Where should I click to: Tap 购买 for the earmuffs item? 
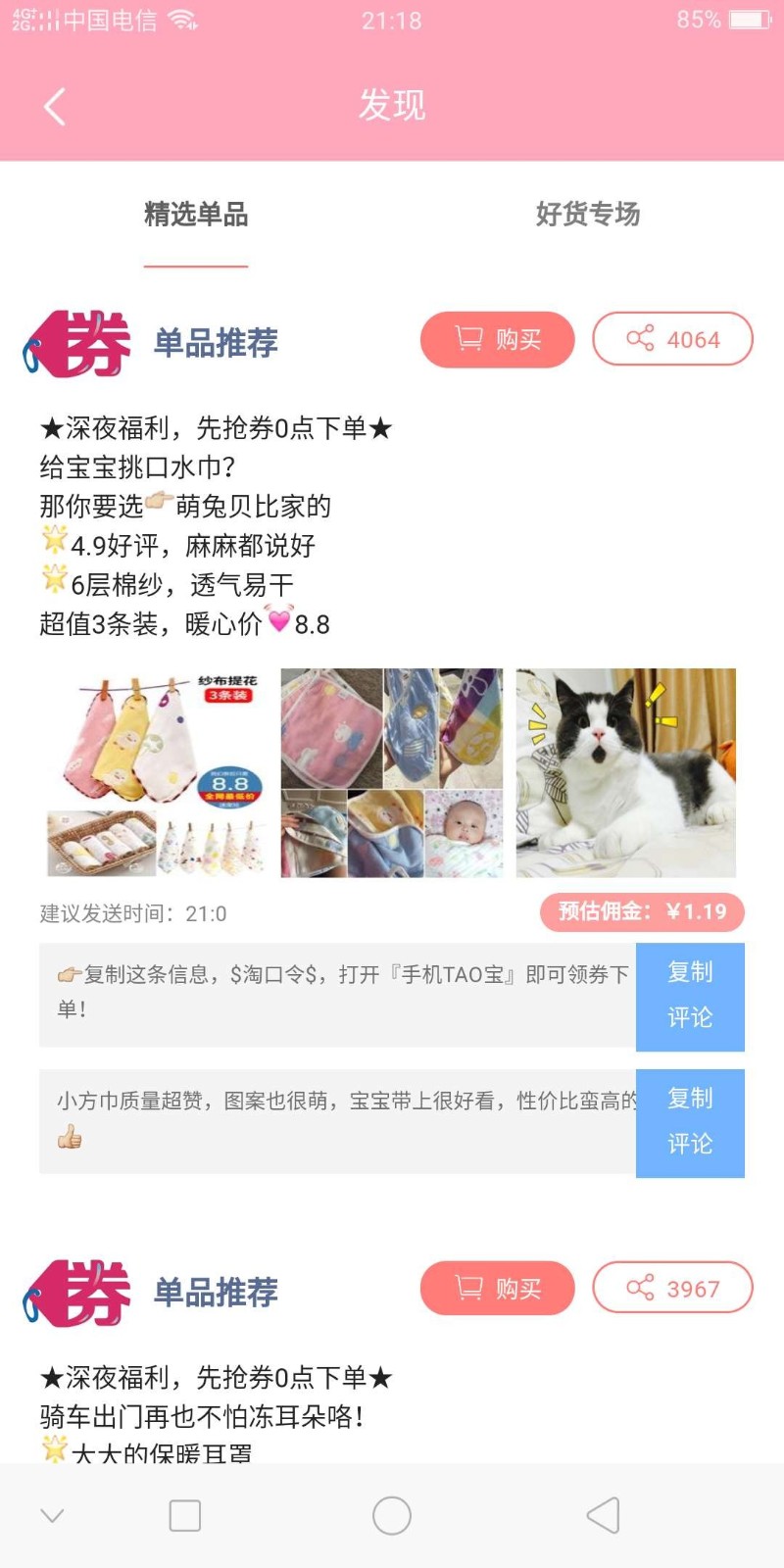pyautogui.click(x=497, y=1289)
